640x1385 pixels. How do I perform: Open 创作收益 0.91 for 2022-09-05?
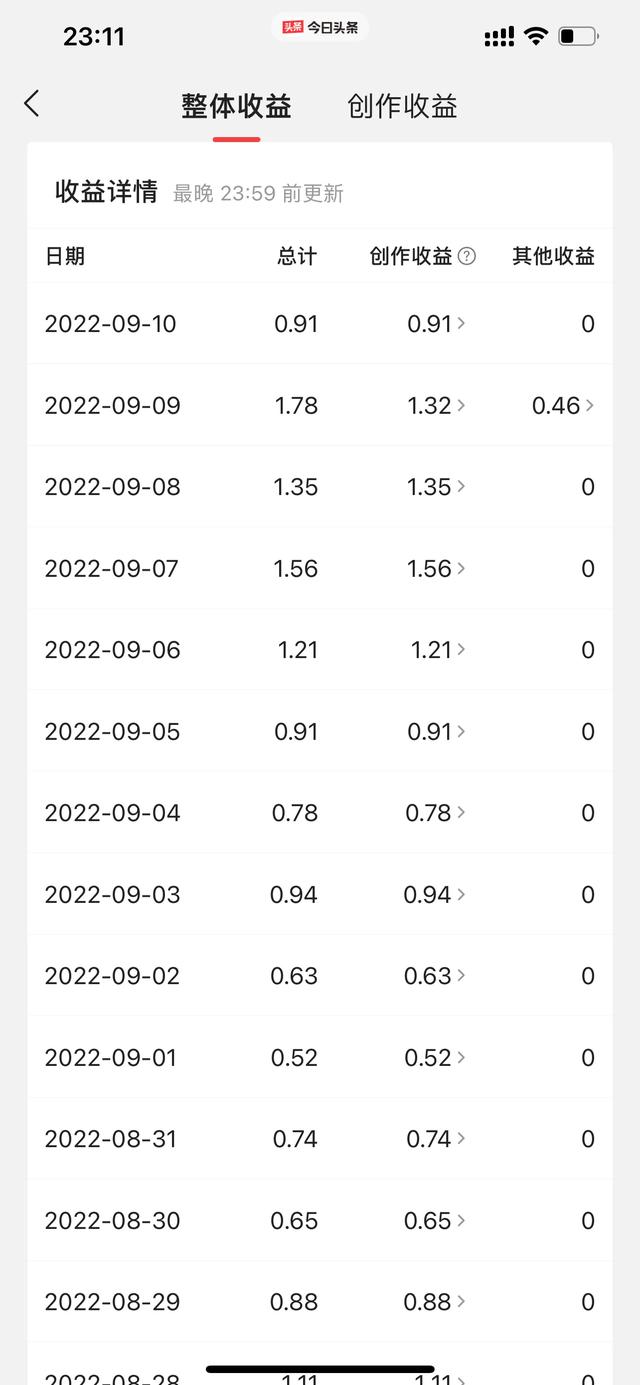pyautogui.click(x=437, y=732)
